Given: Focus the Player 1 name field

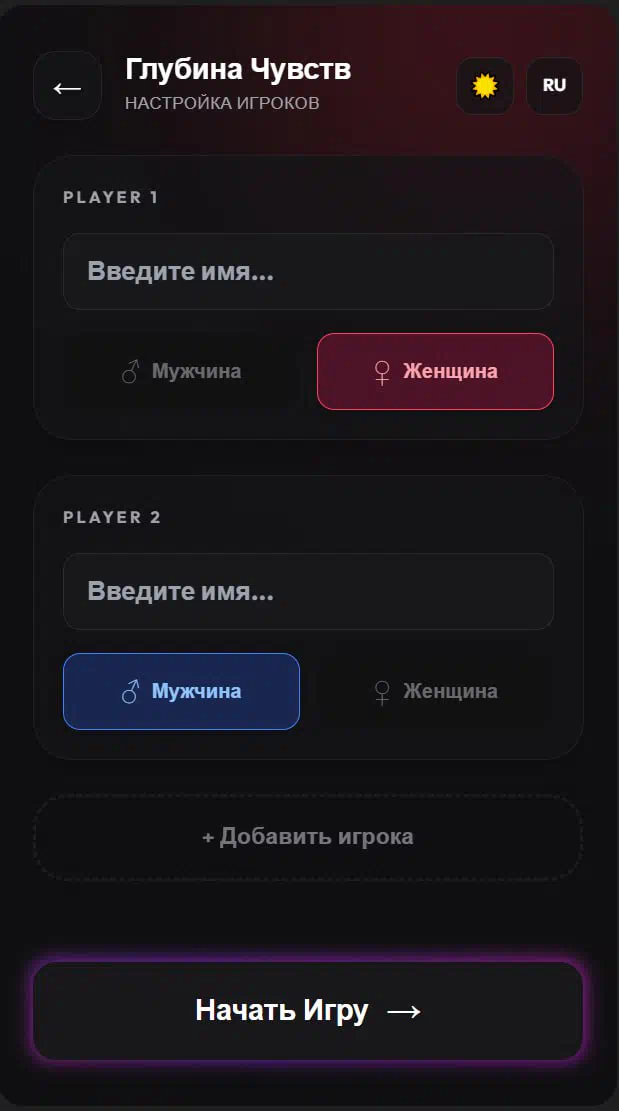Looking at the screenshot, I should tap(308, 271).
